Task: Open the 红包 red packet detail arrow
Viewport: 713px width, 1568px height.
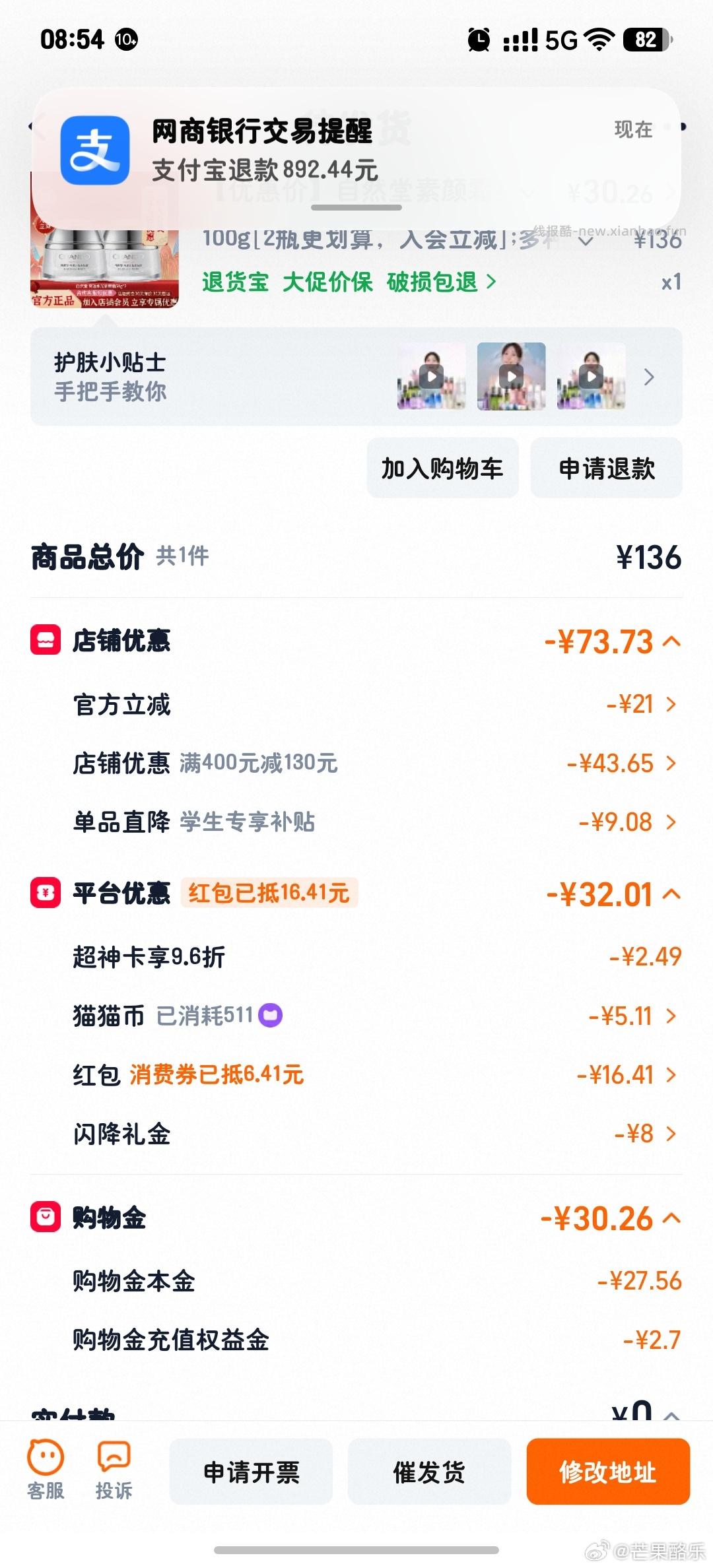Action: coord(672,1074)
